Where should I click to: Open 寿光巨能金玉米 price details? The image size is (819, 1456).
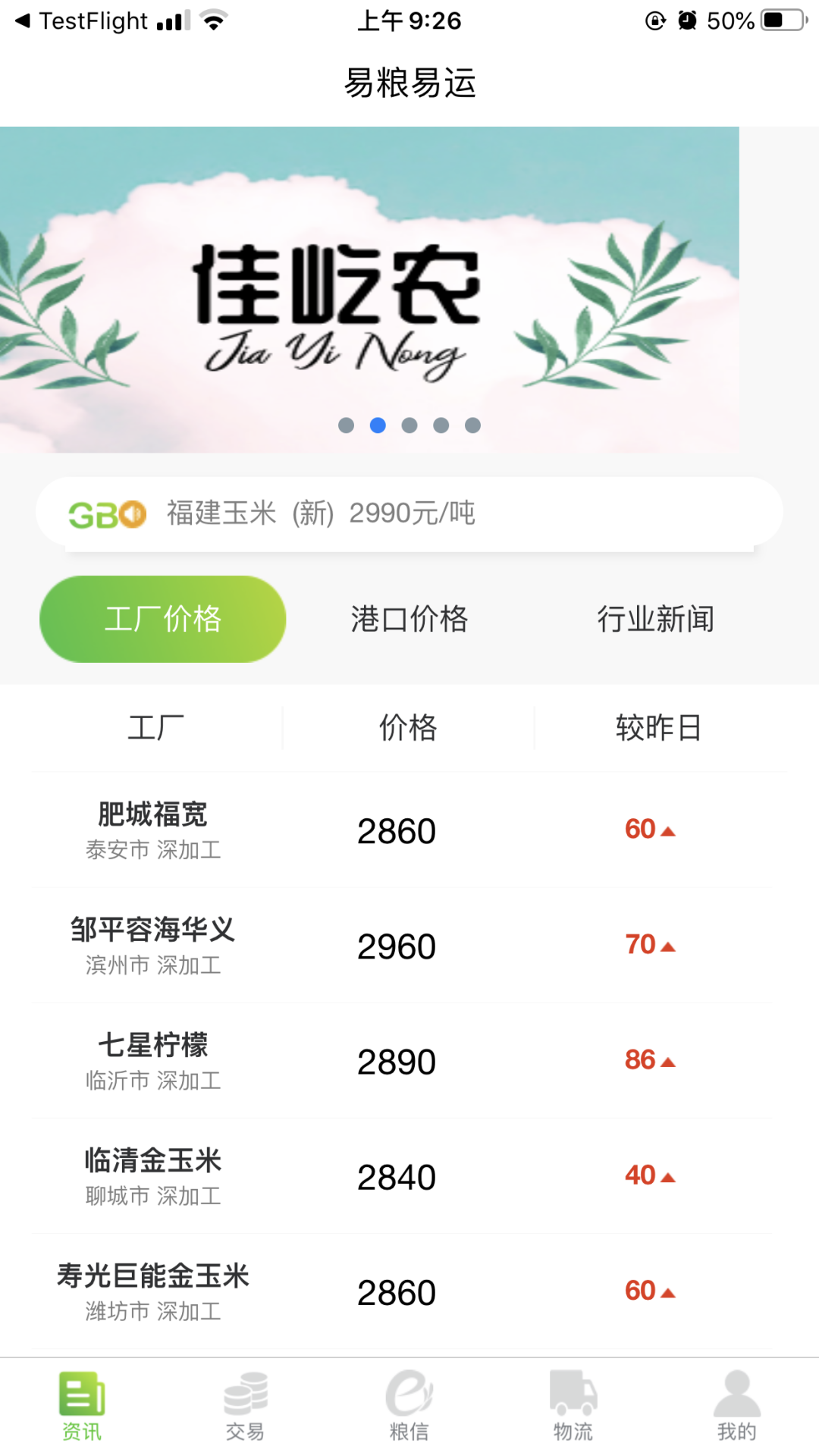[x=400, y=1291]
